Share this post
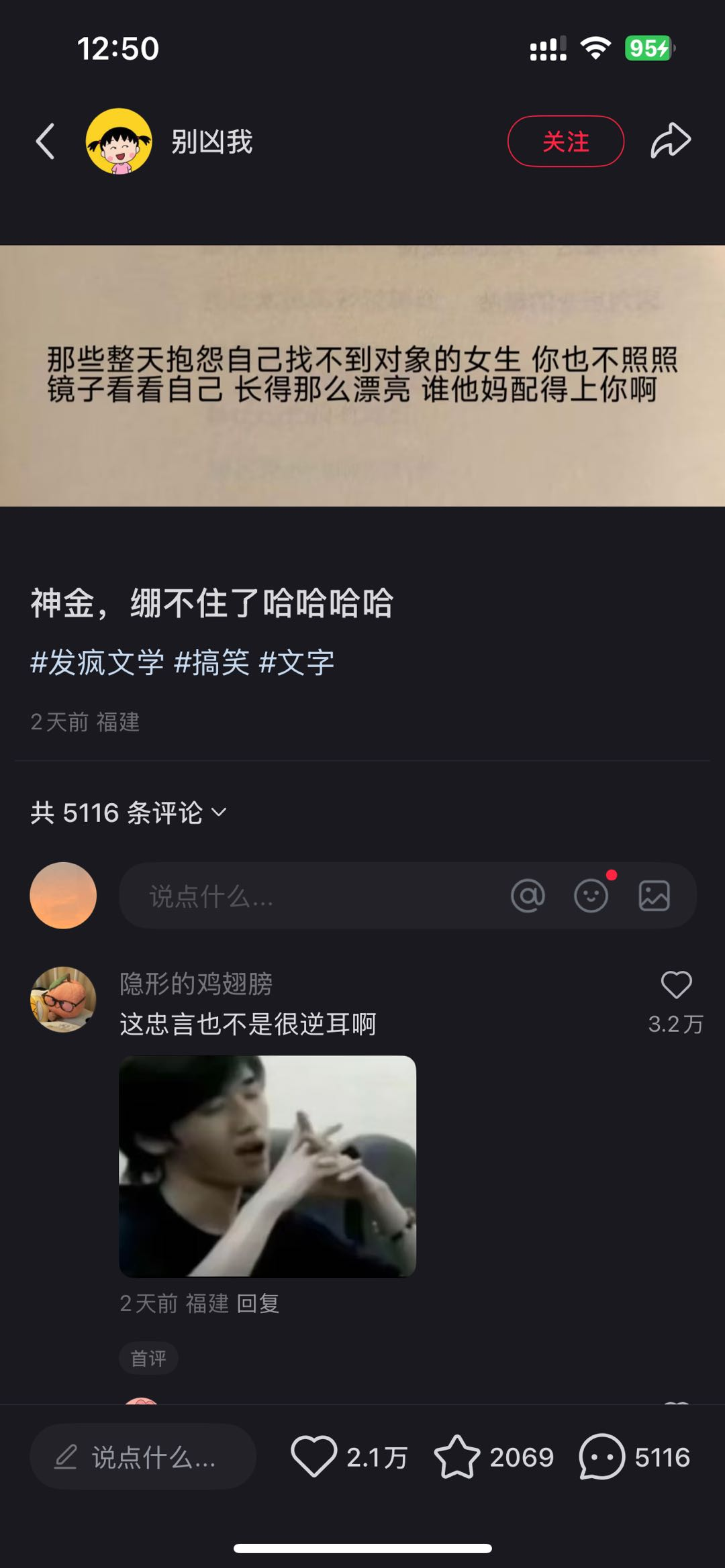 [x=670, y=141]
